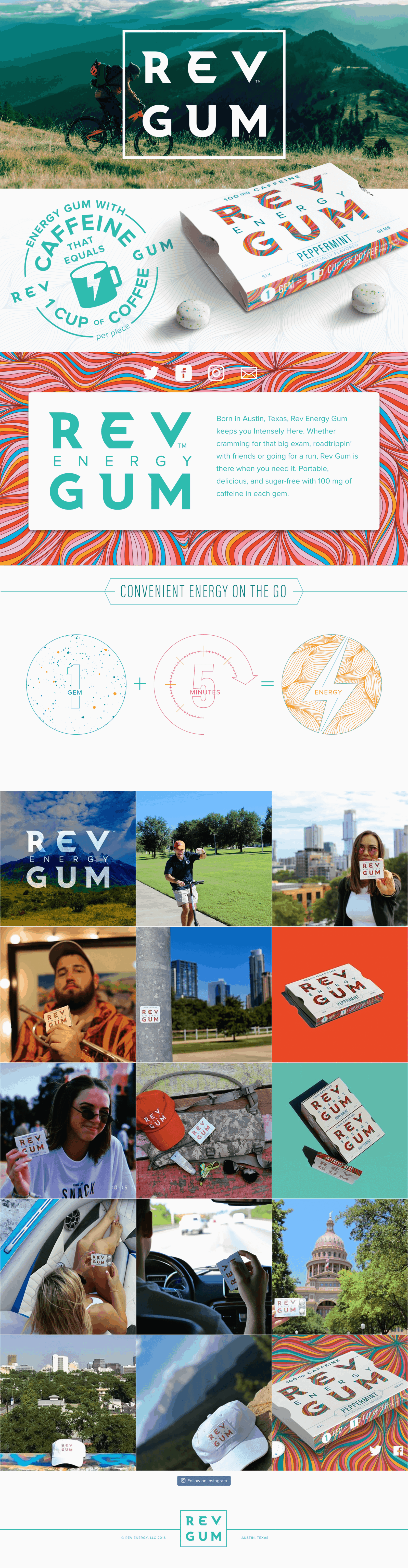Open the white Rev Gum cap closeup photo
Image resolution: width=408 pixels, height=1568 pixels.
click(x=204, y=1403)
